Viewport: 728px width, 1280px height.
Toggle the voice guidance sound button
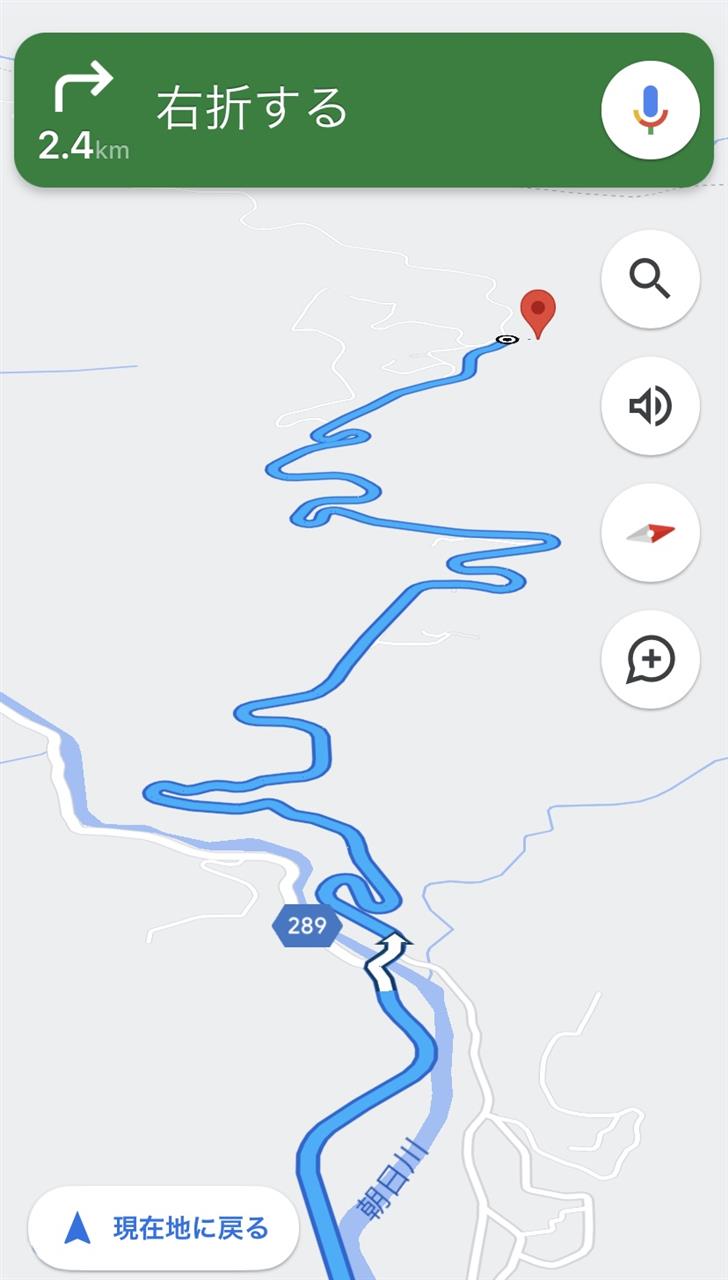650,406
